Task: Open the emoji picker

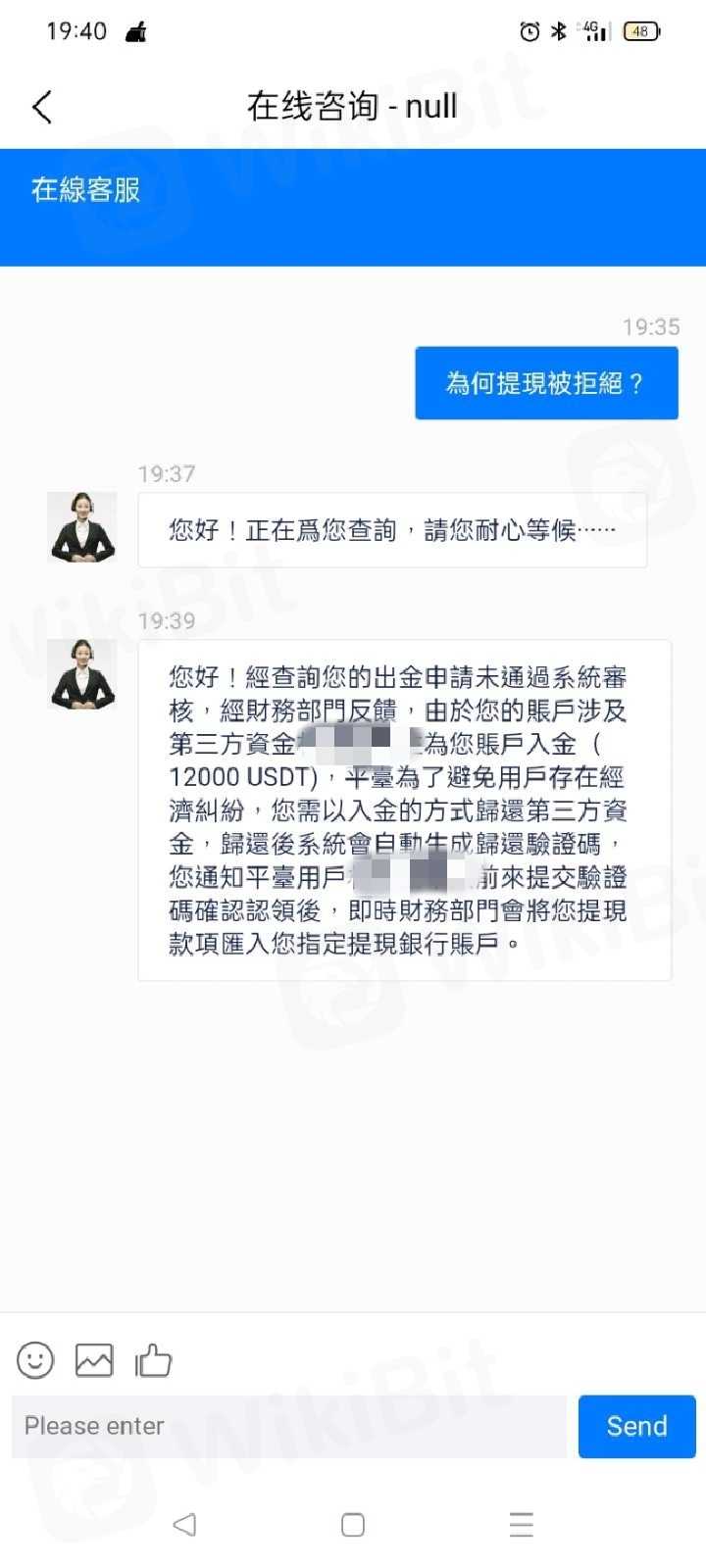Action: pos(35,1360)
